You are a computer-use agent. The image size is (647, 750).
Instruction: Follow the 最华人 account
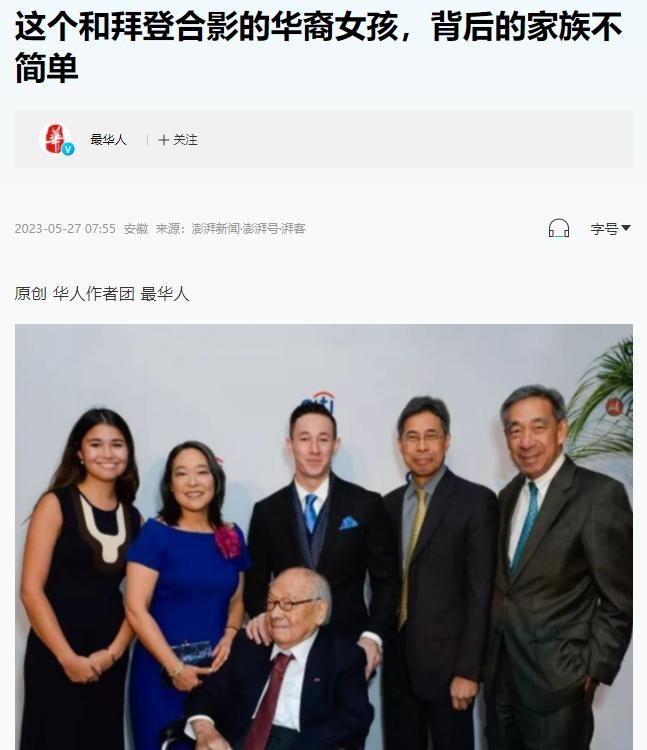[x=178, y=140]
